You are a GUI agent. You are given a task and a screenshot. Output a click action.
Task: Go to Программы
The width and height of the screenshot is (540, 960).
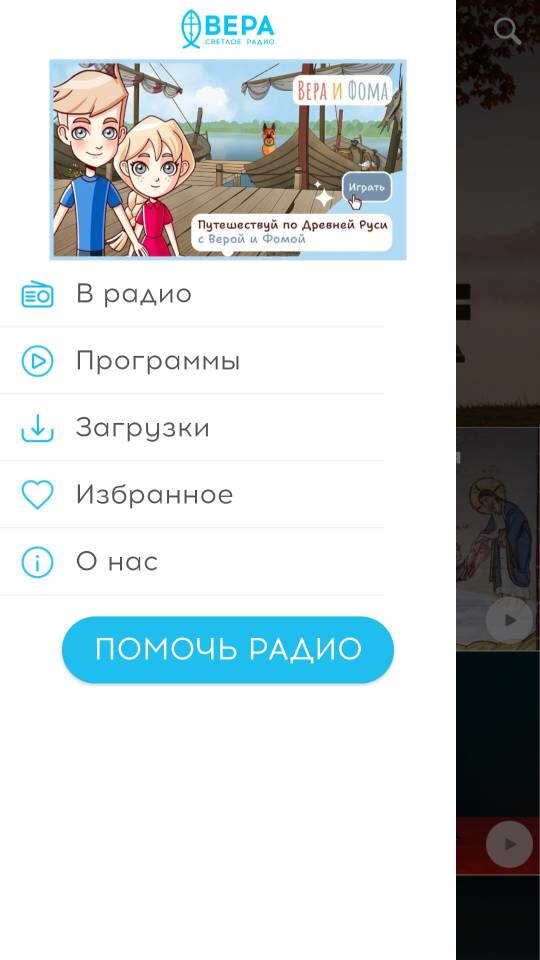click(192, 361)
